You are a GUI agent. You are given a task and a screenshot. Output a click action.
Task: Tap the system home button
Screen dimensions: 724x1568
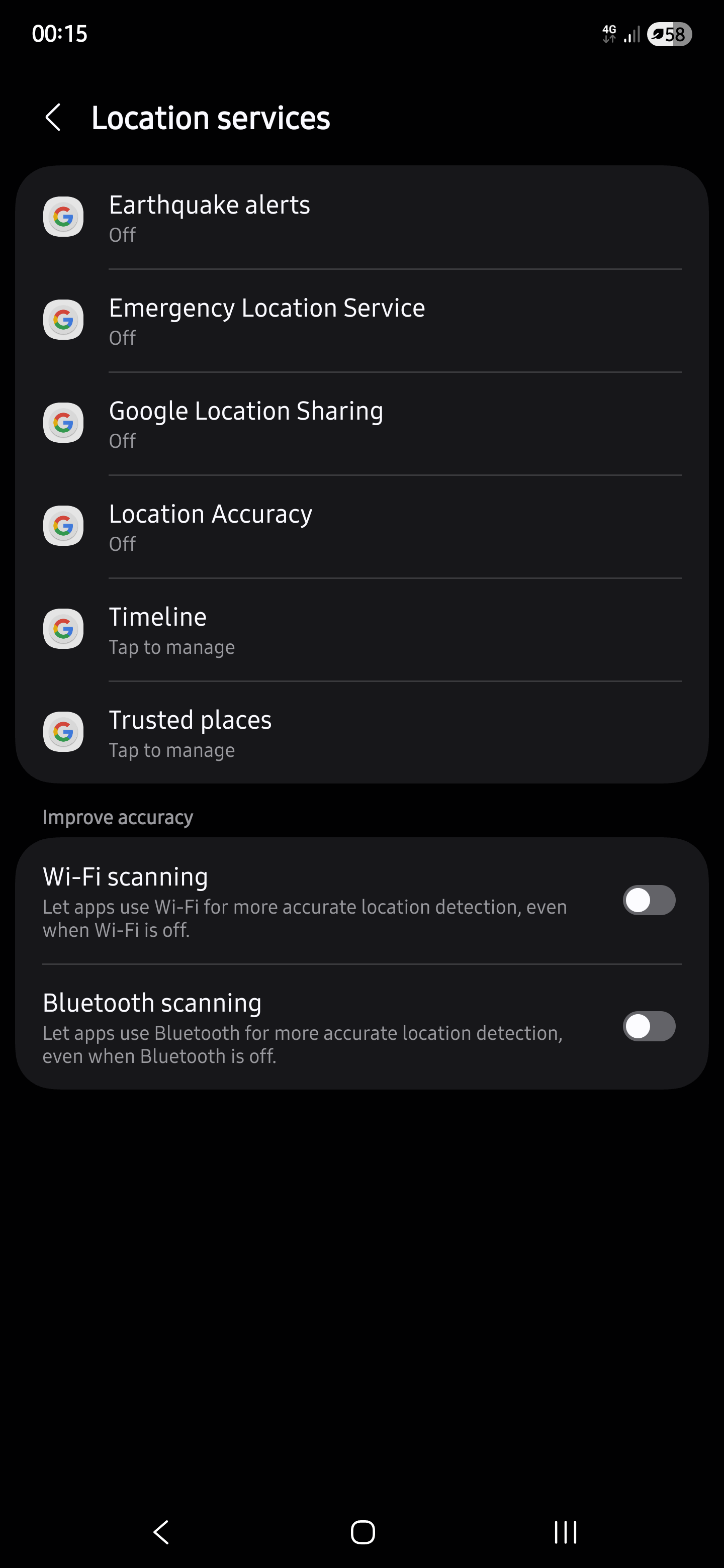pos(363,1532)
